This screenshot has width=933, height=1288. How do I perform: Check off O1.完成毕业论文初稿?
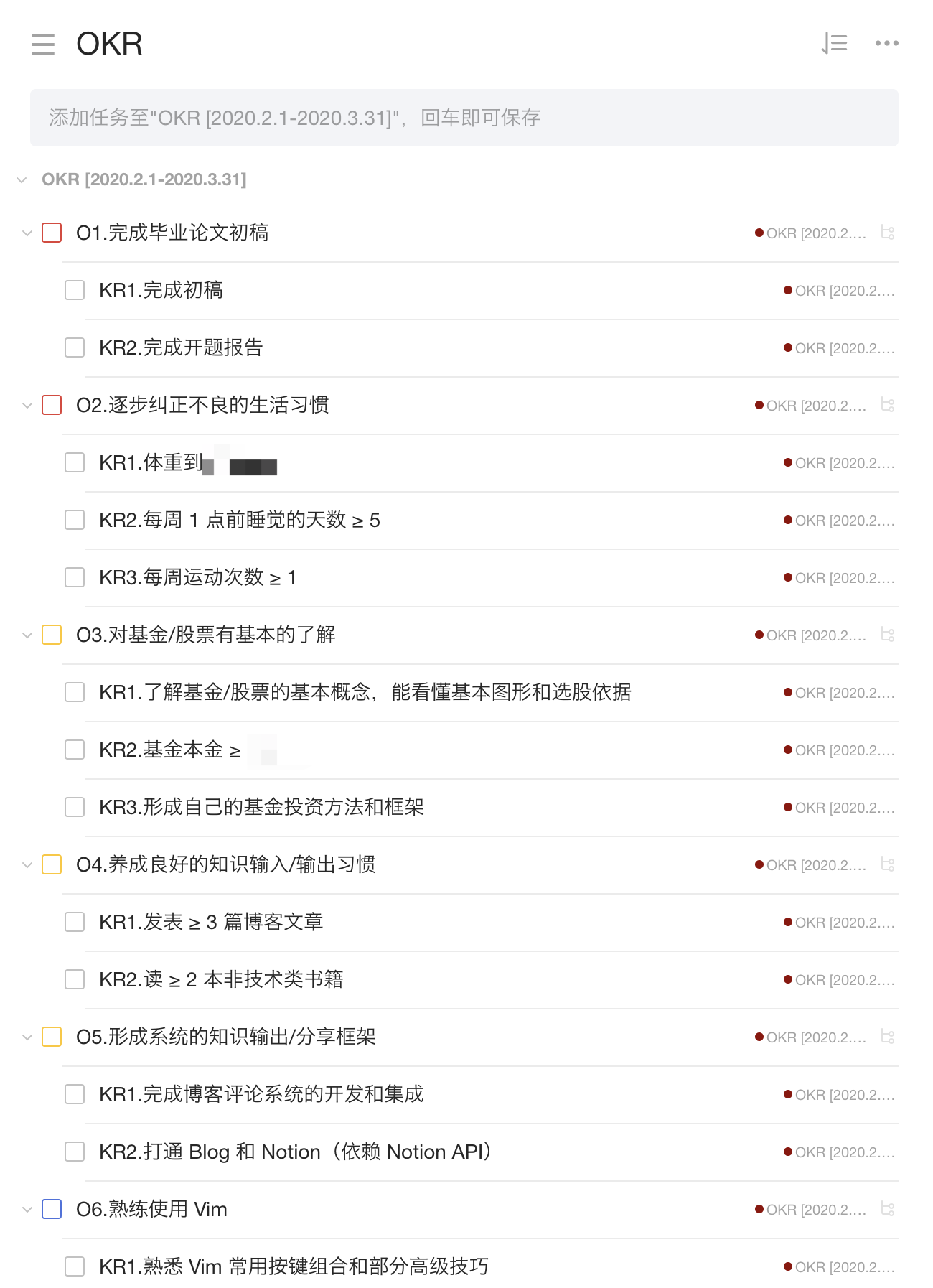point(52,233)
